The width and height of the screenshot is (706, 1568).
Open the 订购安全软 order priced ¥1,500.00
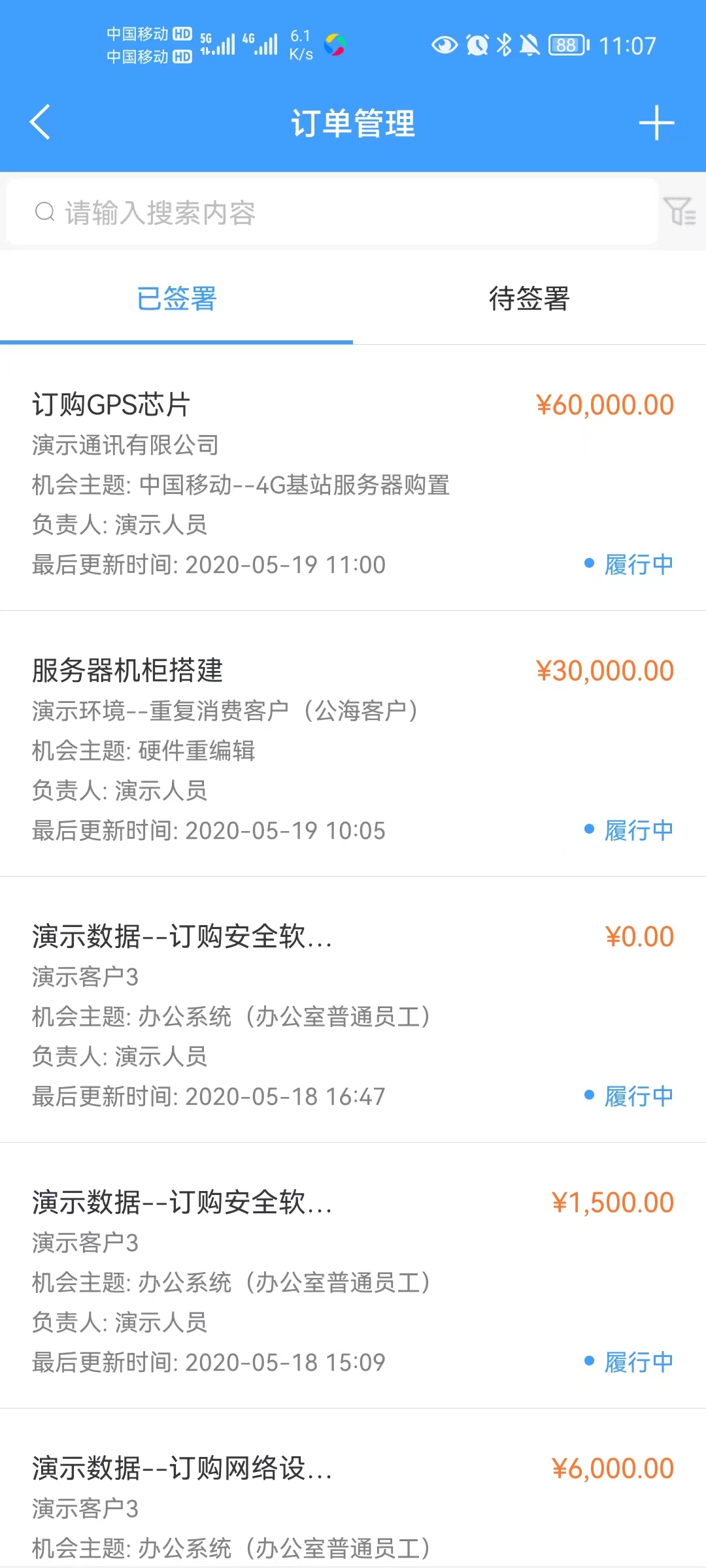353,1276
